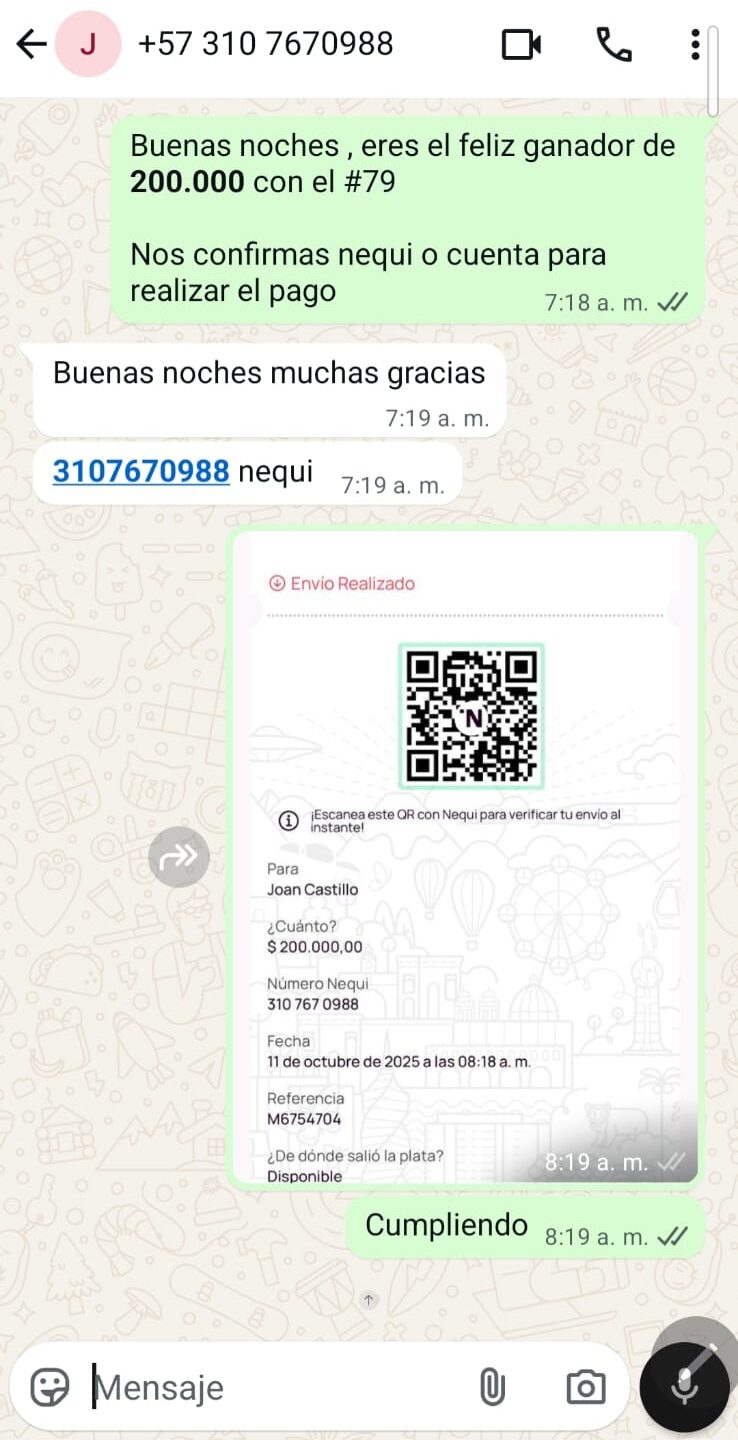Start a video call with the contact
The height and width of the screenshot is (1440, 738).
click(521, 44)
